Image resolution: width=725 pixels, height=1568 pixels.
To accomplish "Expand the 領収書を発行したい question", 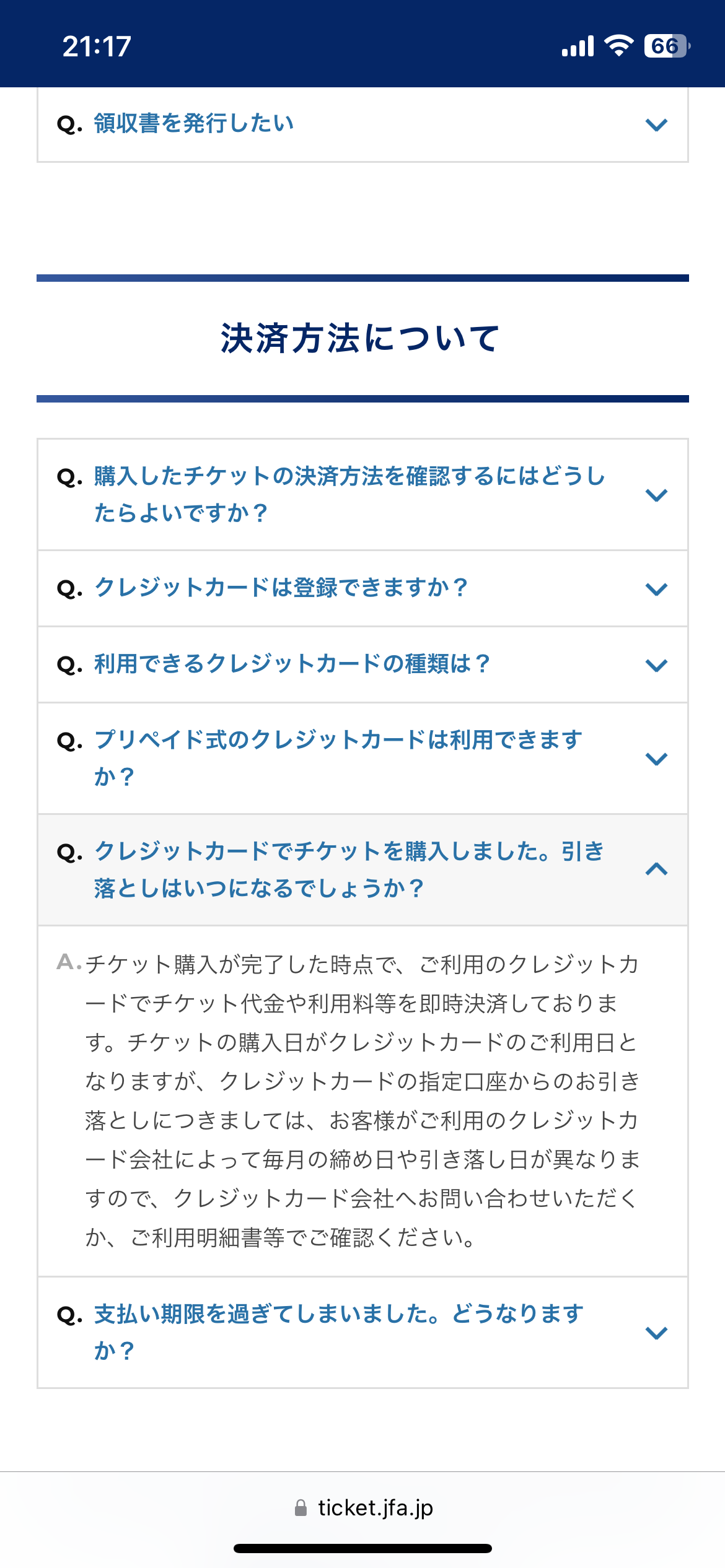I will [x=362, y=124].
